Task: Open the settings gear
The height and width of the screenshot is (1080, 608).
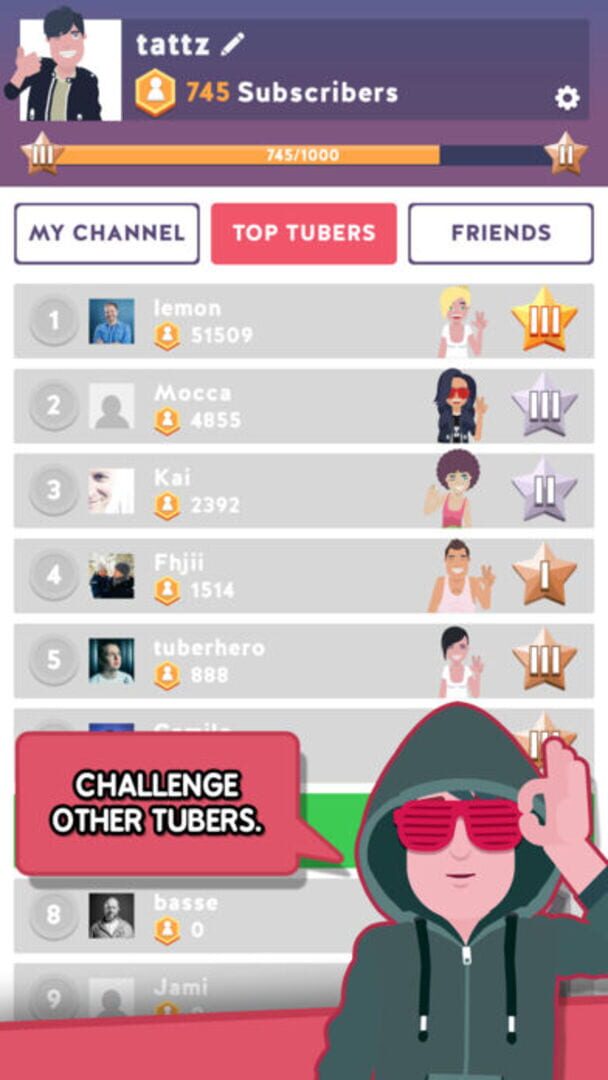Action: coord(567,98)
